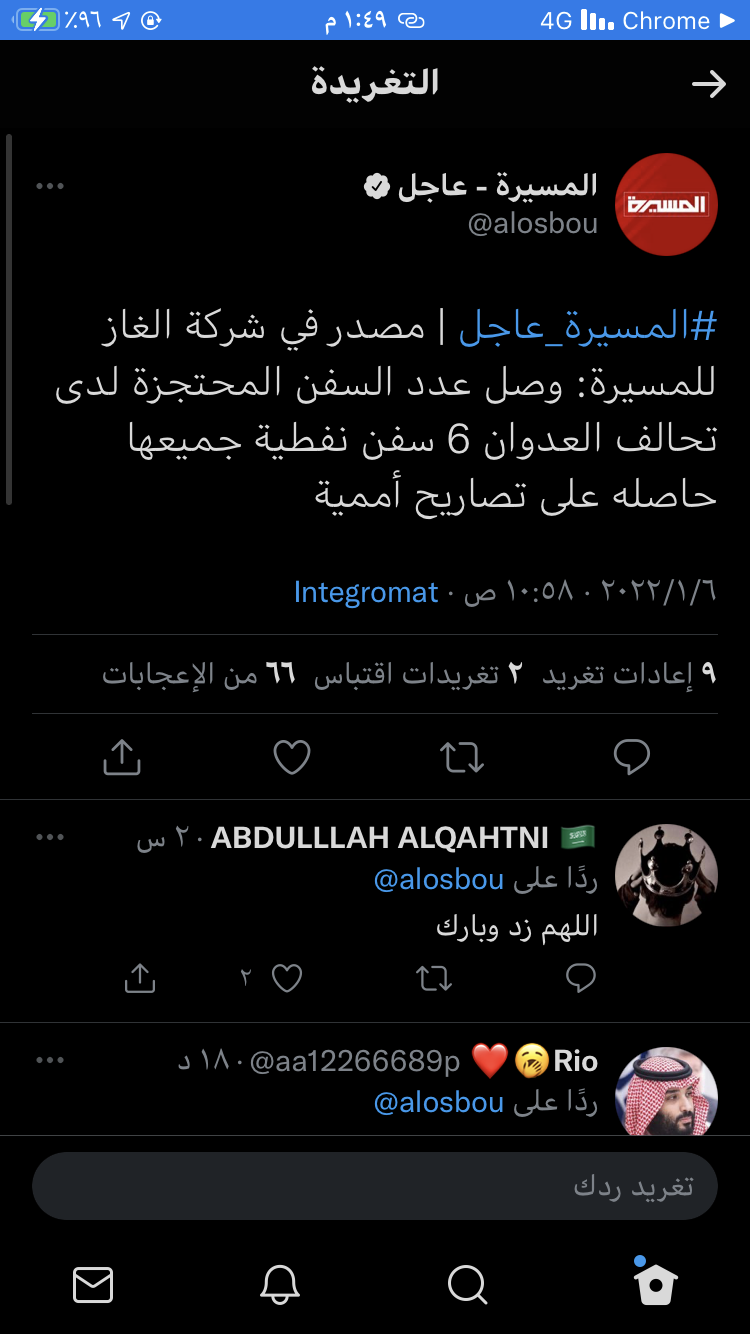The image size is (750, 1334).
Task: Like the main tweet
Action: click(x=292, y=758)
